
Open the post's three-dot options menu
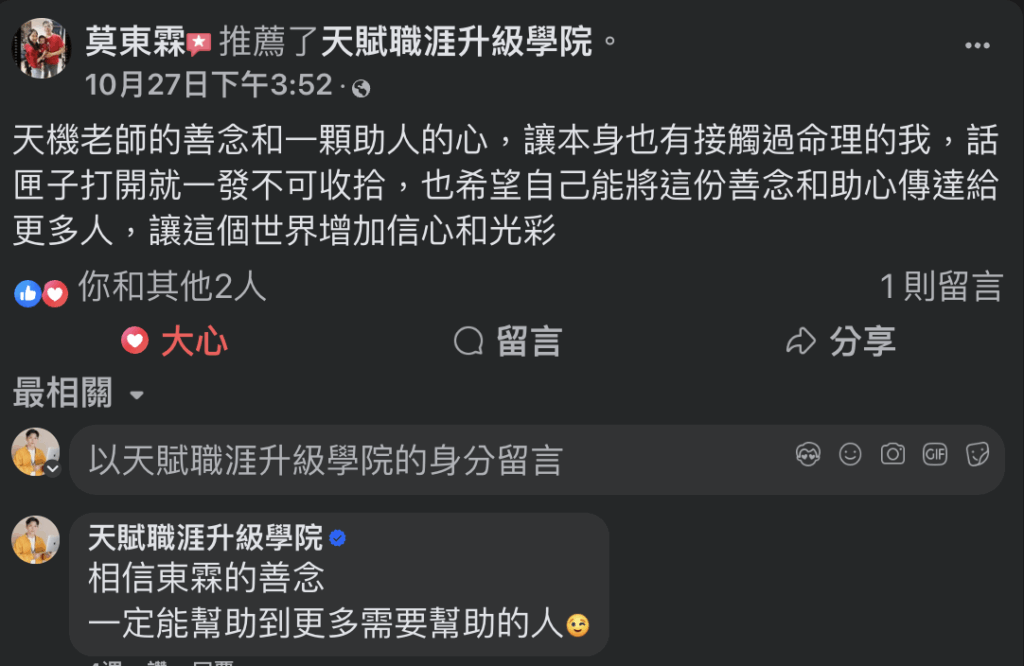(977, 46)
